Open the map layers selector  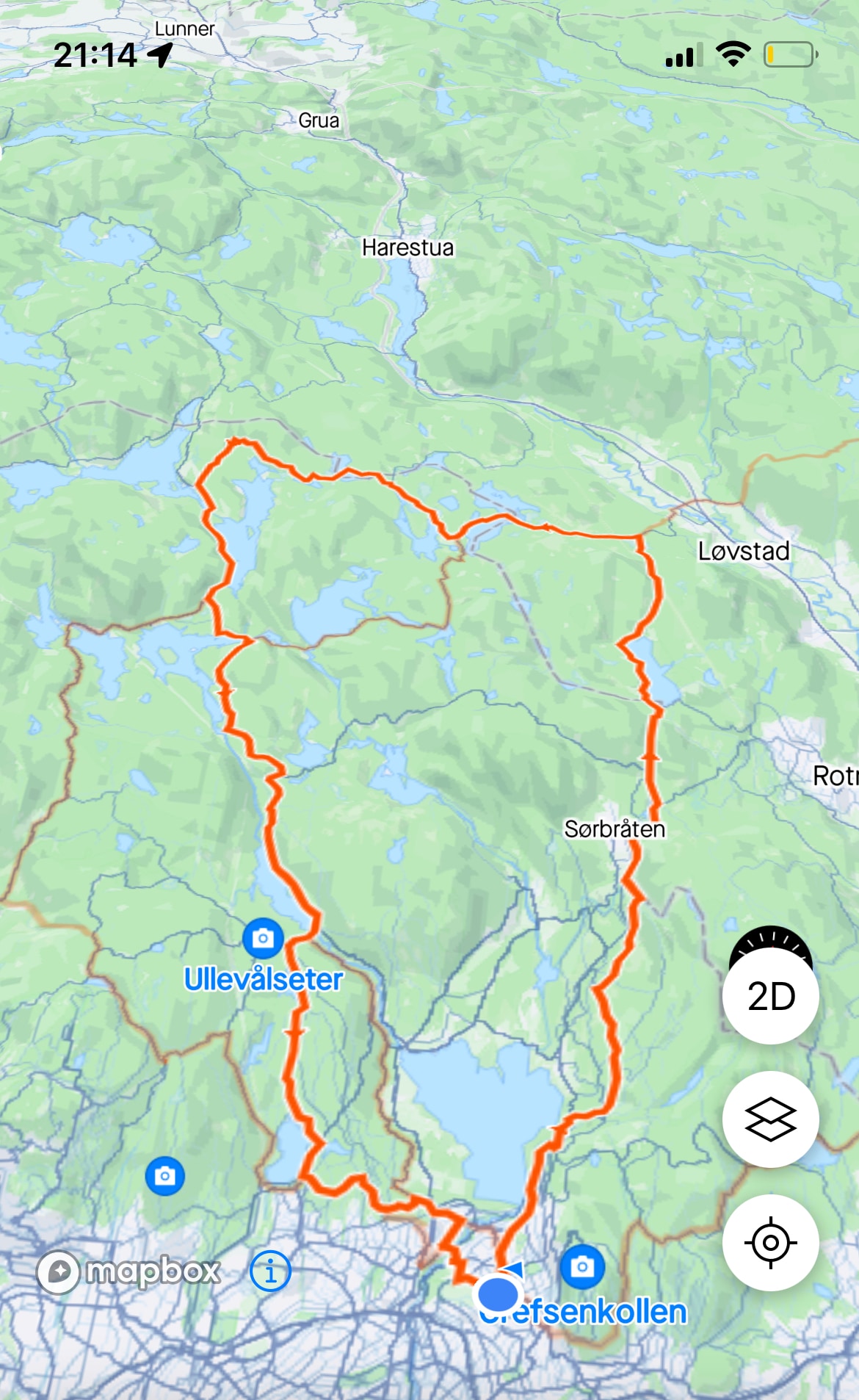pyautogui.click(x=771, y=1119)
